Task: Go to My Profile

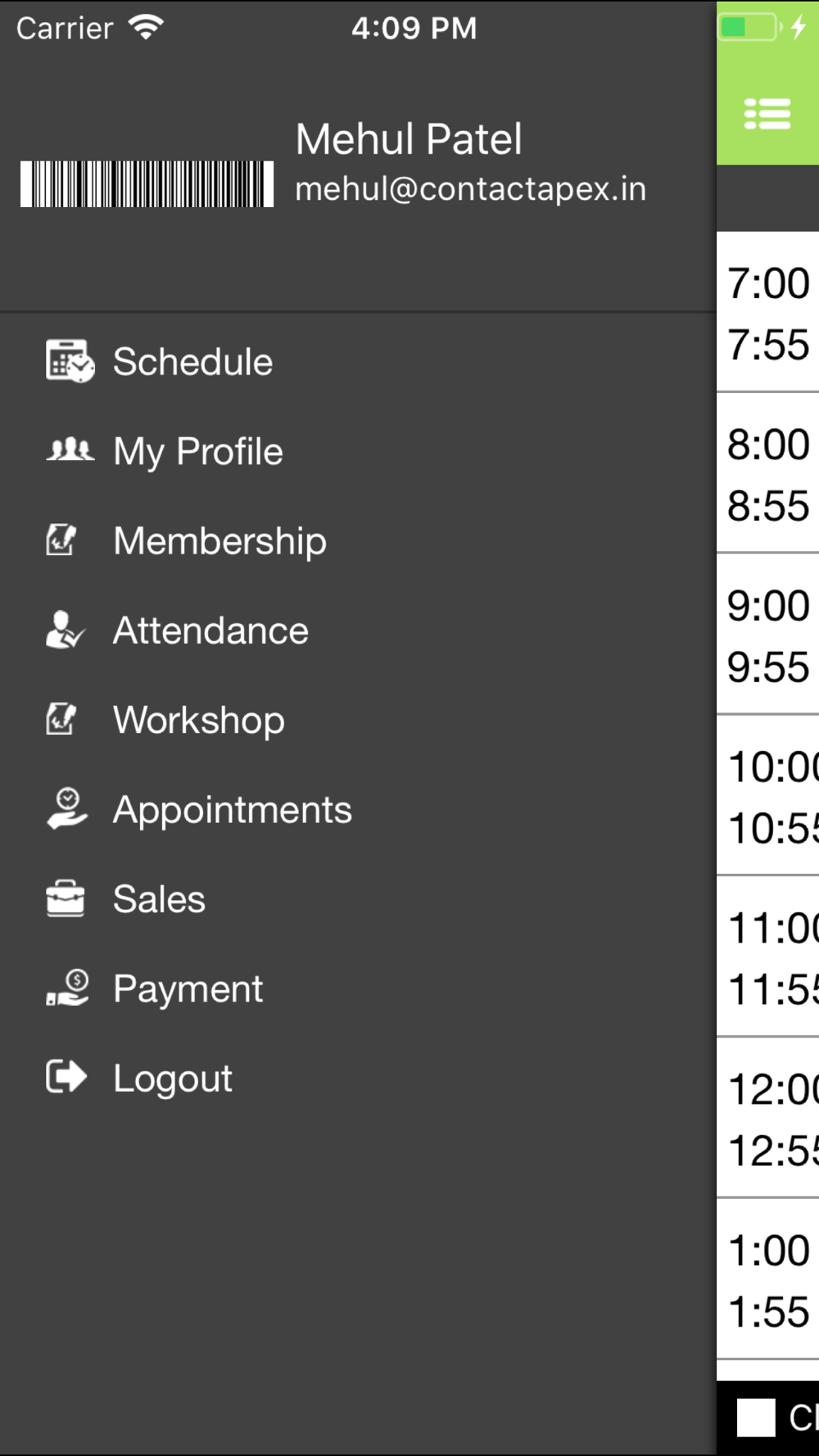Action: tap(197, 451)
